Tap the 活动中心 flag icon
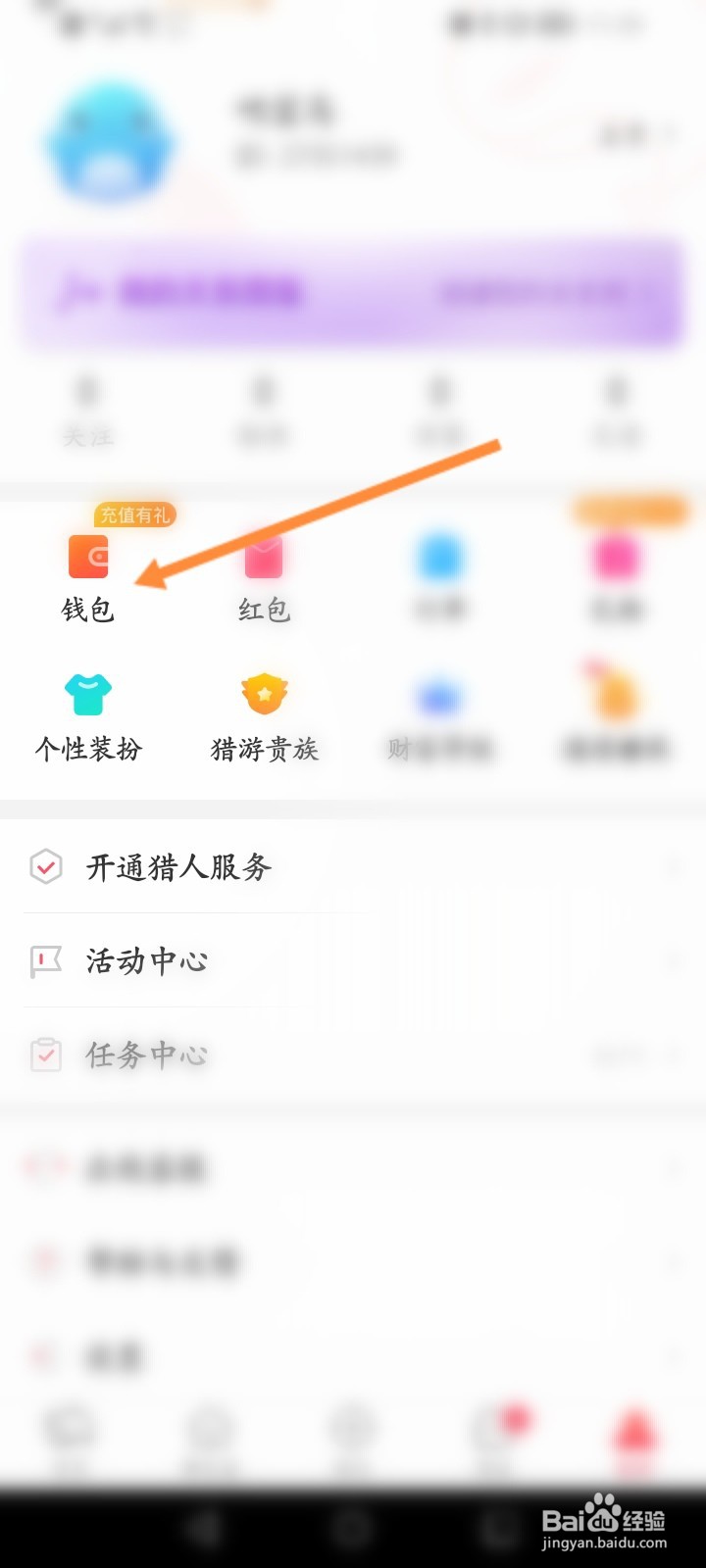This screenshot has width=706, height=1568. pos(45,960)
